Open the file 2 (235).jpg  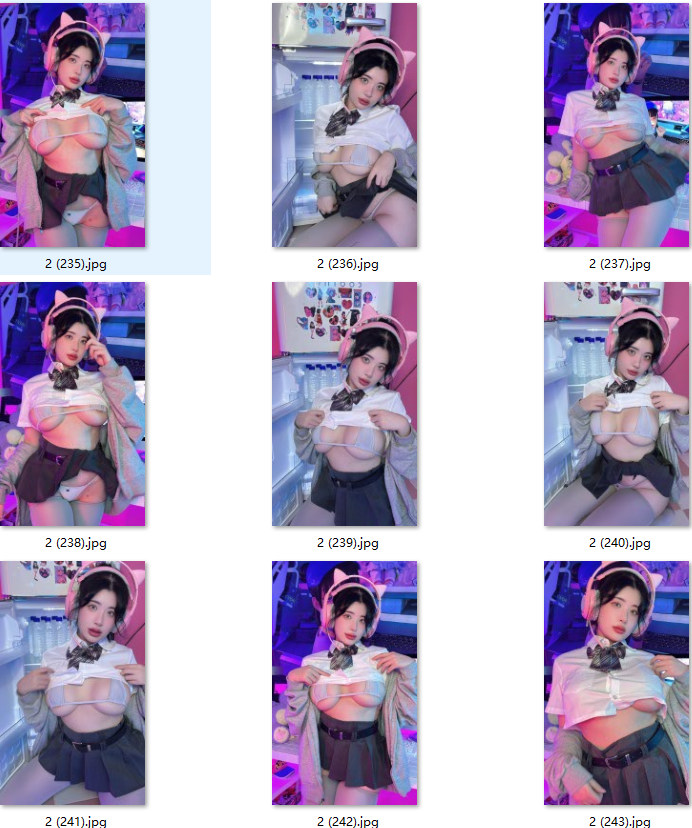[x=76, y=125]
